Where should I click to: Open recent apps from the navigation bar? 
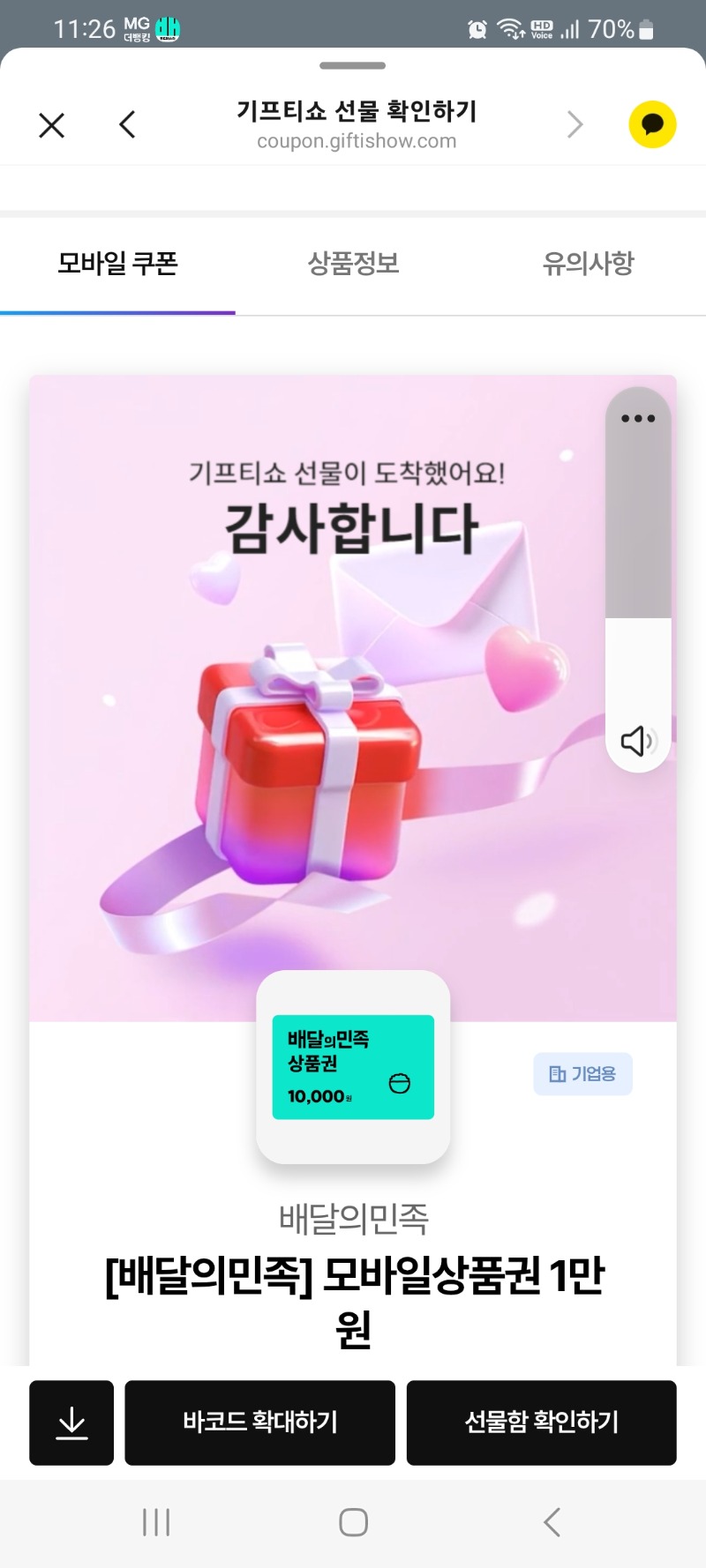pyautogui.click(x=156, y=1522)
